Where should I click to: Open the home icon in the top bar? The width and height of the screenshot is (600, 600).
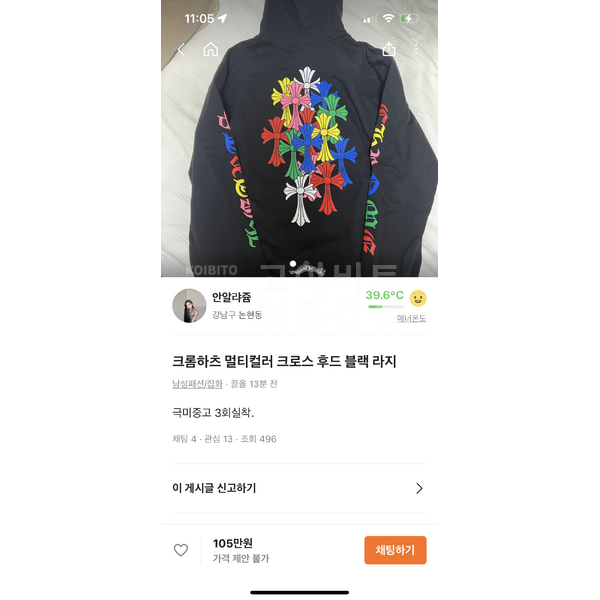(x=210, y=50)
